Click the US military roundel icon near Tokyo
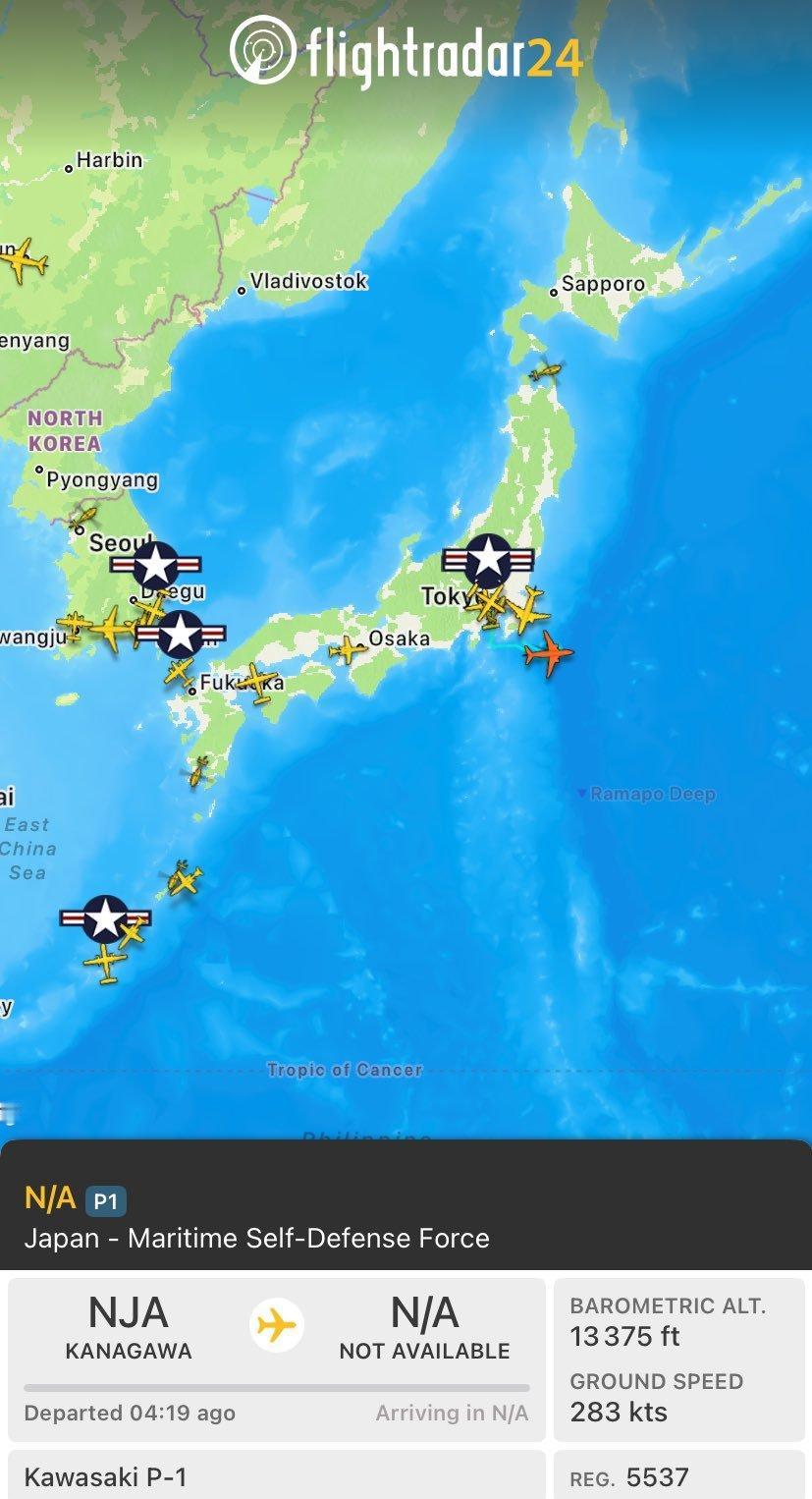The width and height of the screenshot is (812, 1499). click(488, 561)
